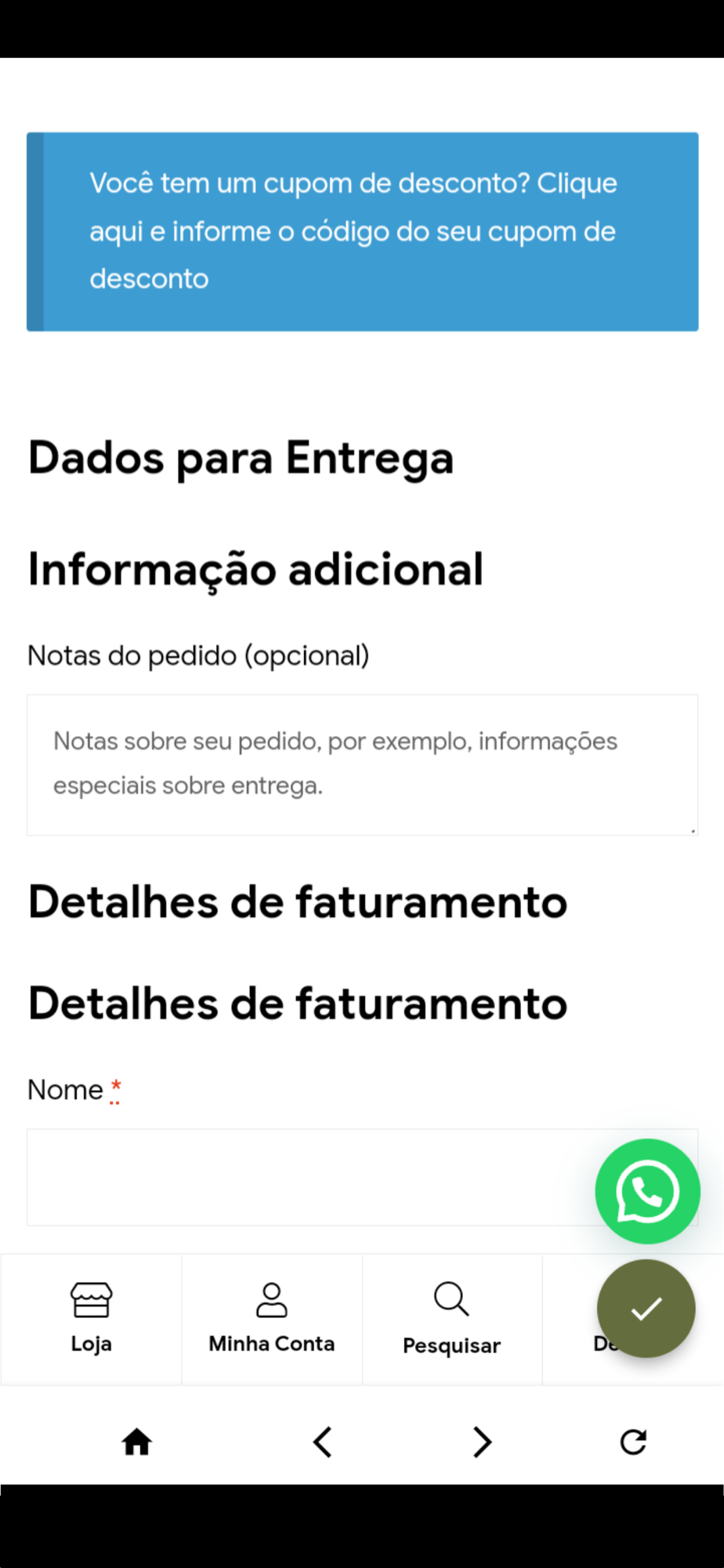Tap the green checkmark floating button
This screenshot has height=1568, width=724.
[646, 1308]
